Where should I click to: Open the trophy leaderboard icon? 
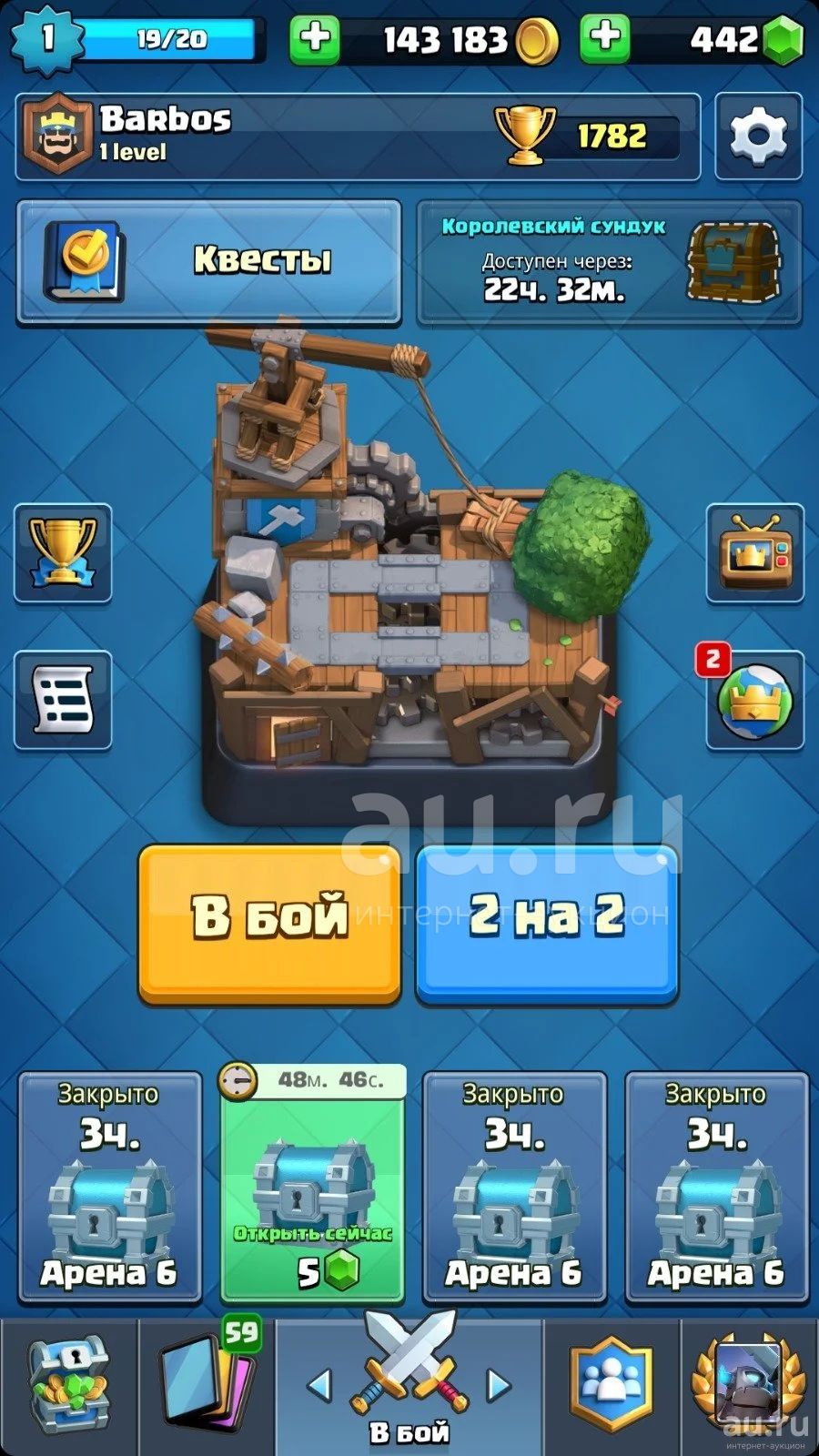[x=63, y=553]
